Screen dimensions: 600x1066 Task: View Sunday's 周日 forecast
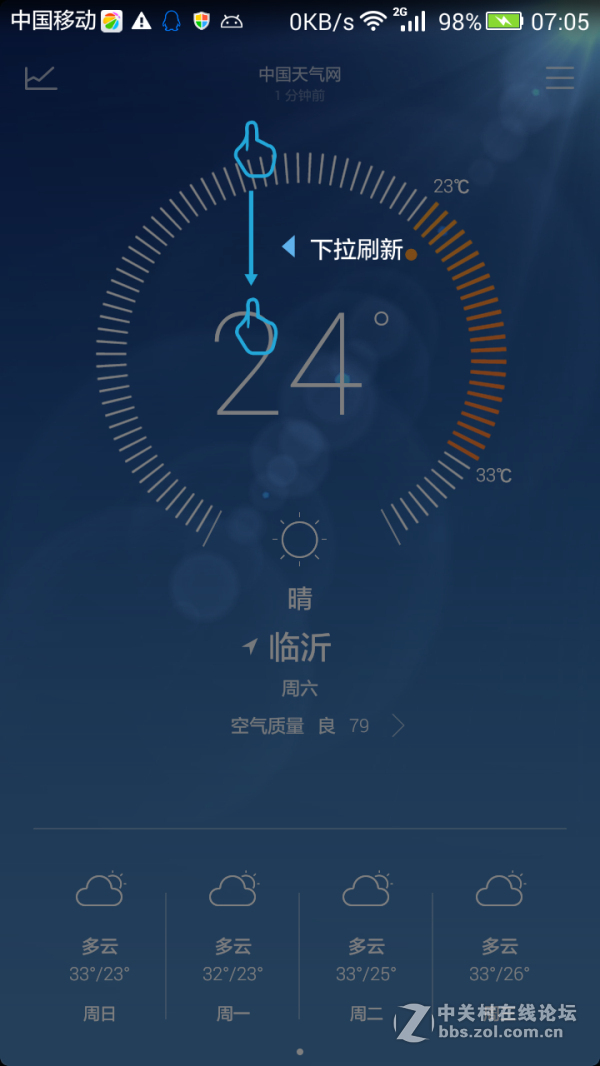99,944
